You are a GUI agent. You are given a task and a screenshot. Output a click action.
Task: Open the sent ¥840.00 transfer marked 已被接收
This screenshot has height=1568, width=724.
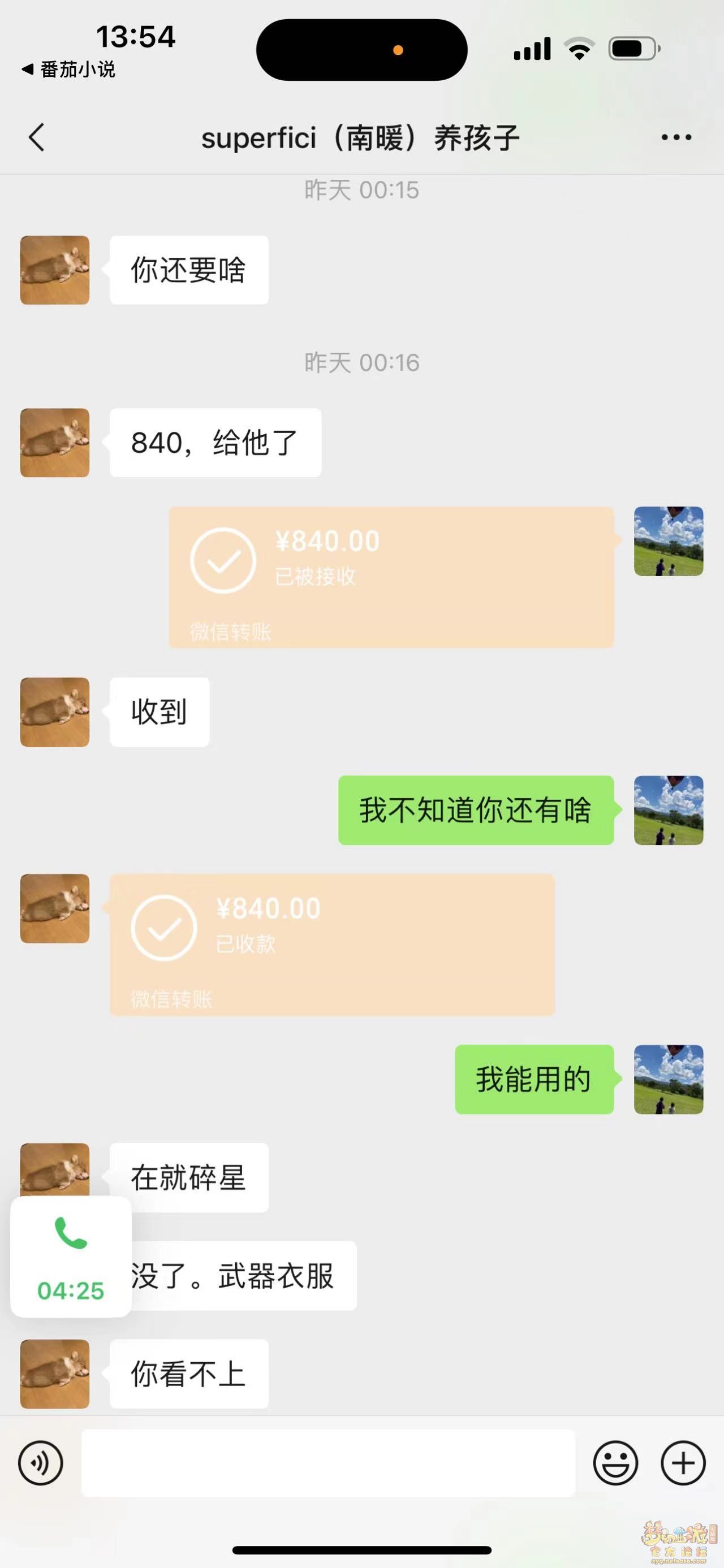391,577
